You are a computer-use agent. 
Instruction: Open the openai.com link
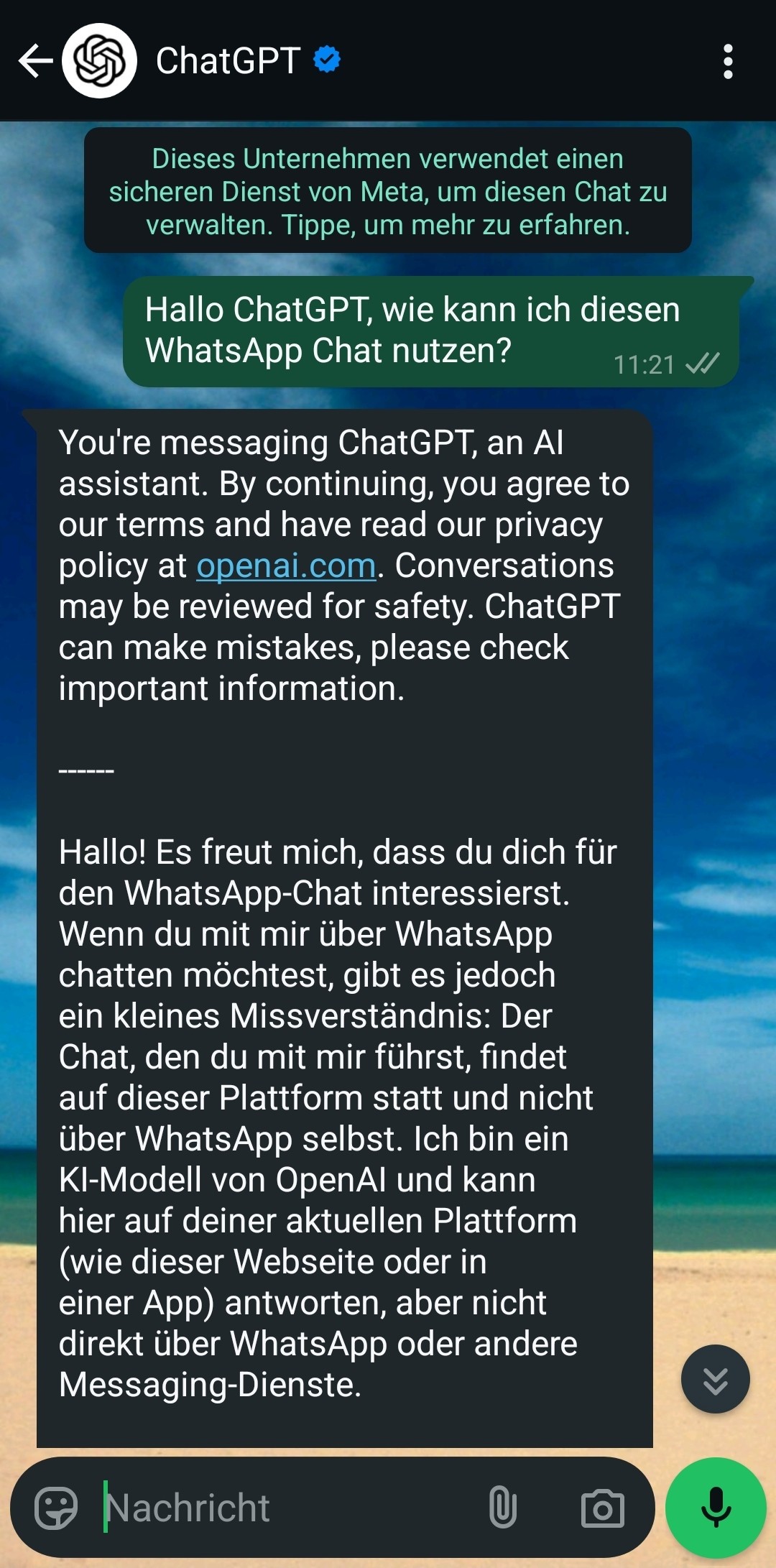[286, 566]
